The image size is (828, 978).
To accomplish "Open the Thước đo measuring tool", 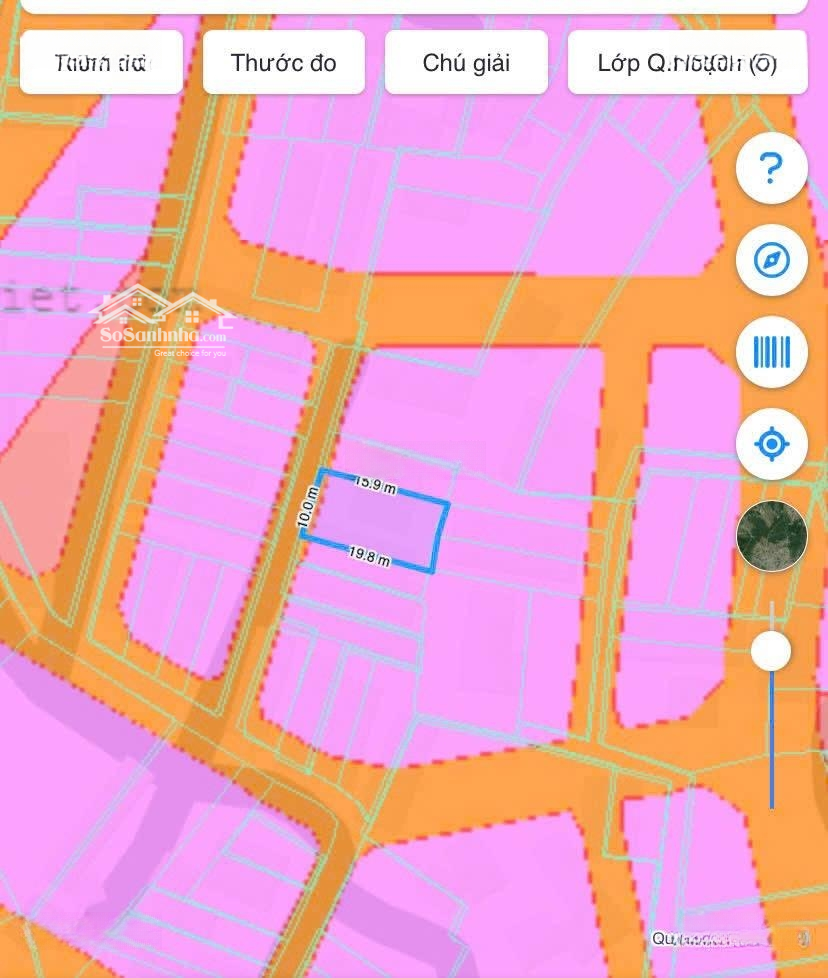I will click(284, 62).
